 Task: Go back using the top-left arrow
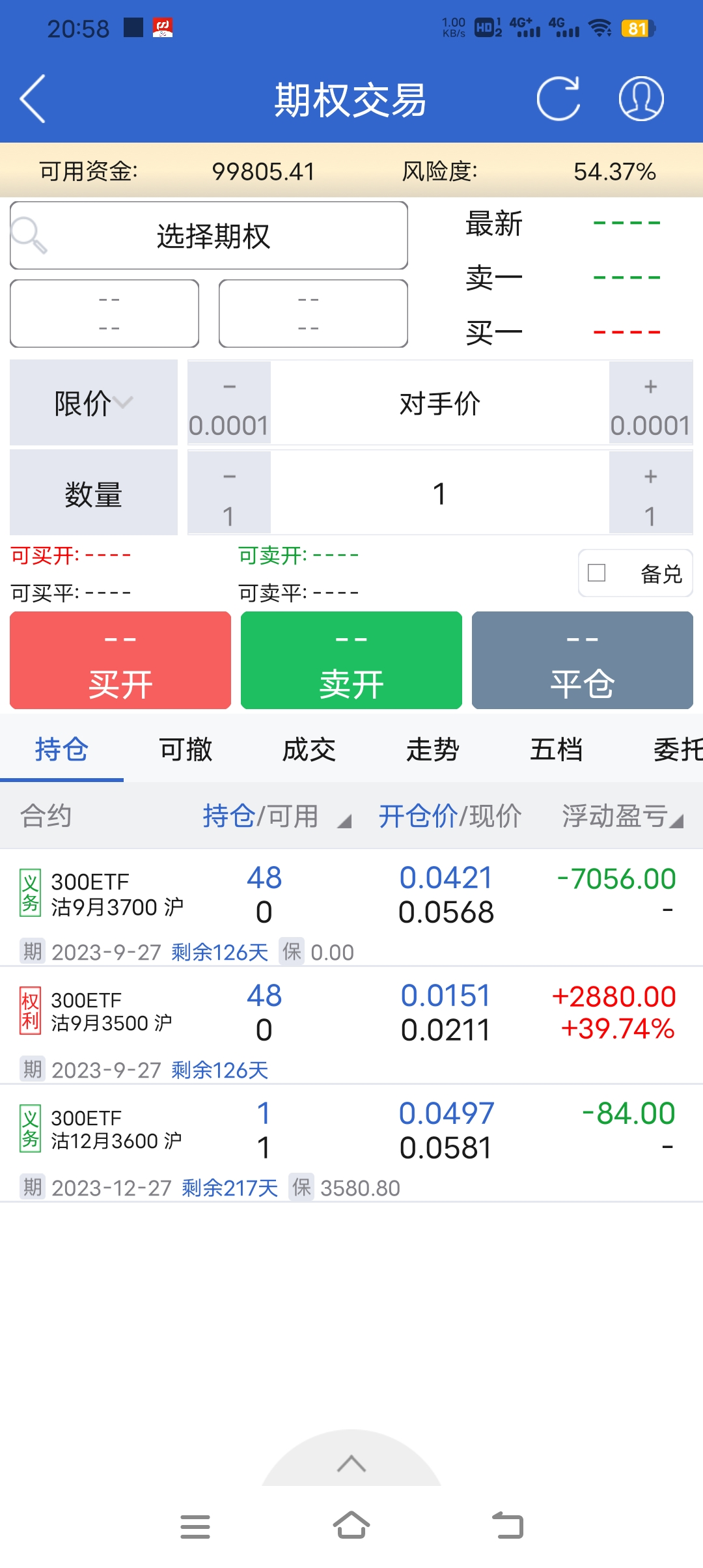pyautogui.click(x=33, y=99)
